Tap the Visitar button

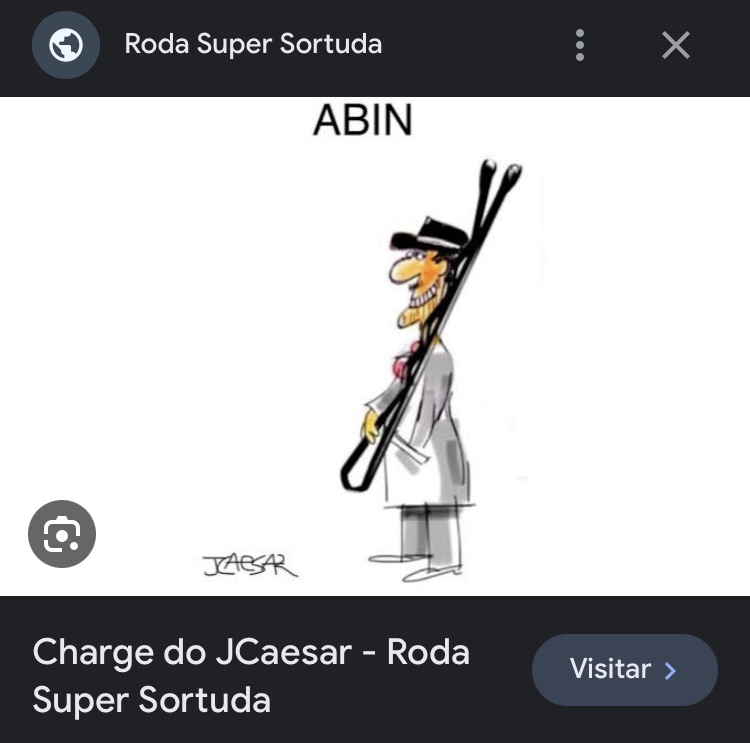pyautogui.click(x=624, y=669)
